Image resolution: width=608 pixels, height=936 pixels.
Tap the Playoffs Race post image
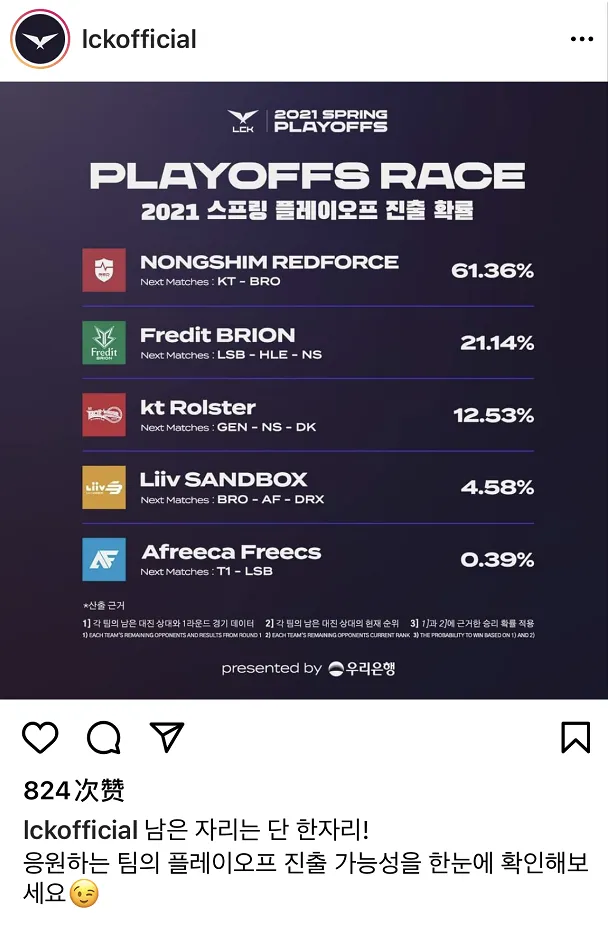304,390
